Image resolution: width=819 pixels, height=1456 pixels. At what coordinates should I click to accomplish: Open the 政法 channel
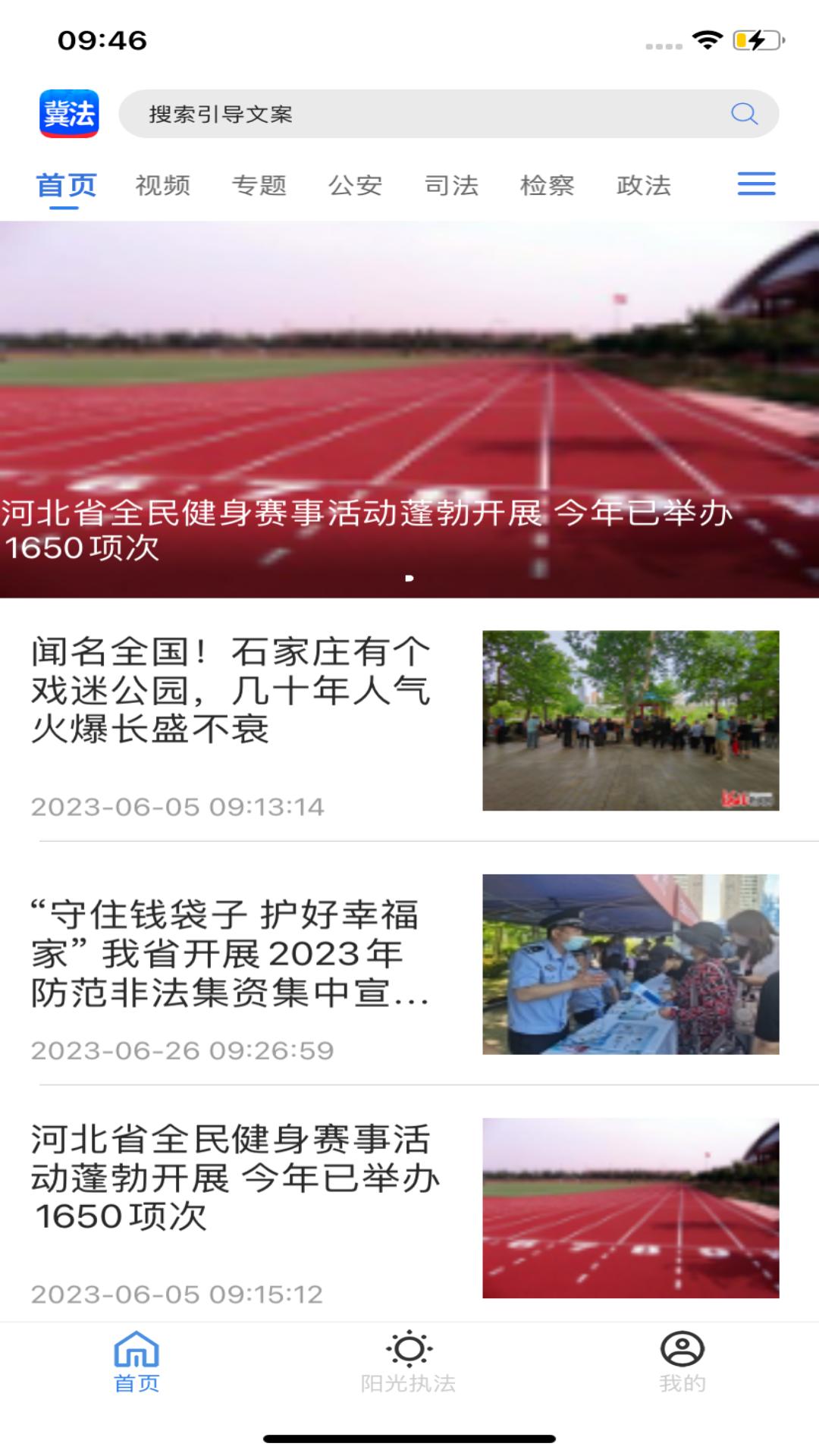pos(645,184)
